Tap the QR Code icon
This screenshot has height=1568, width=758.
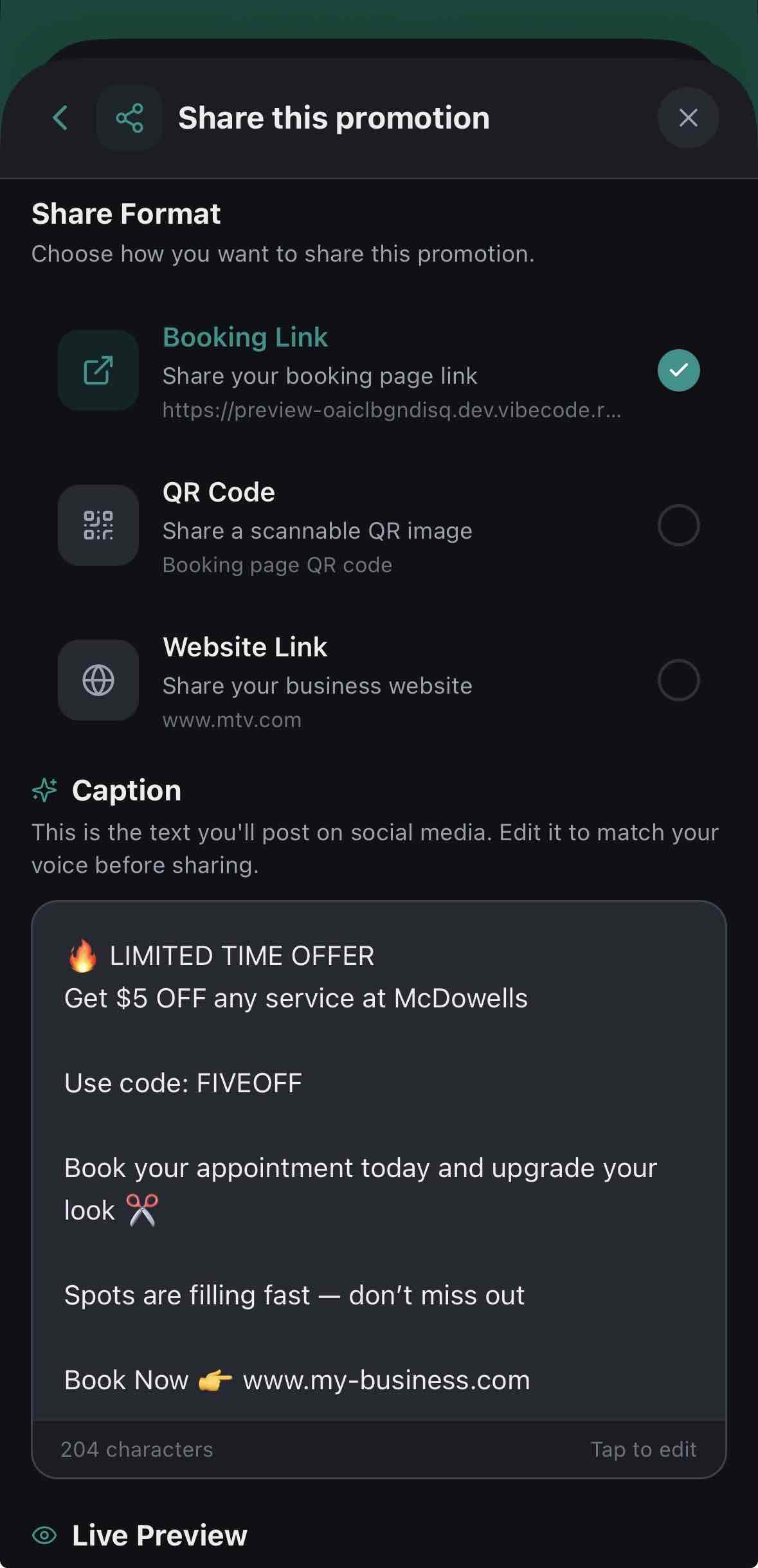coord(97,525)
